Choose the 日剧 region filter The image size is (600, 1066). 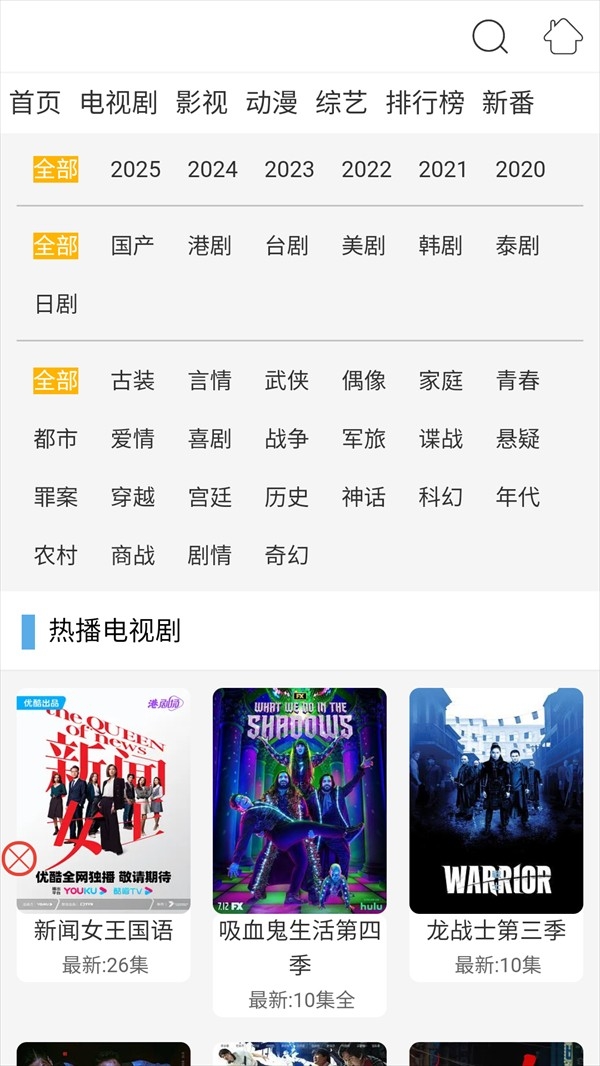coord(56,303)
